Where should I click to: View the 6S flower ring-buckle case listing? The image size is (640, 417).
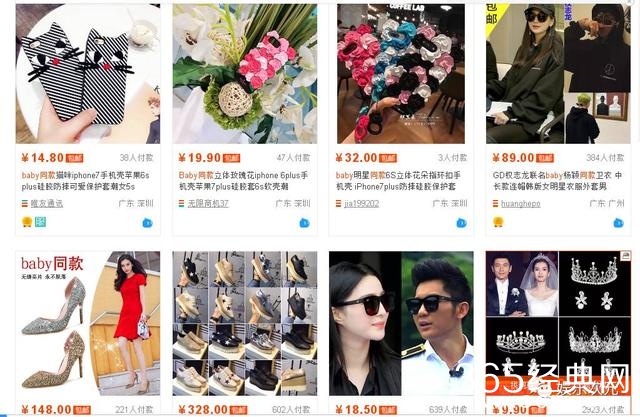point(401,73)
